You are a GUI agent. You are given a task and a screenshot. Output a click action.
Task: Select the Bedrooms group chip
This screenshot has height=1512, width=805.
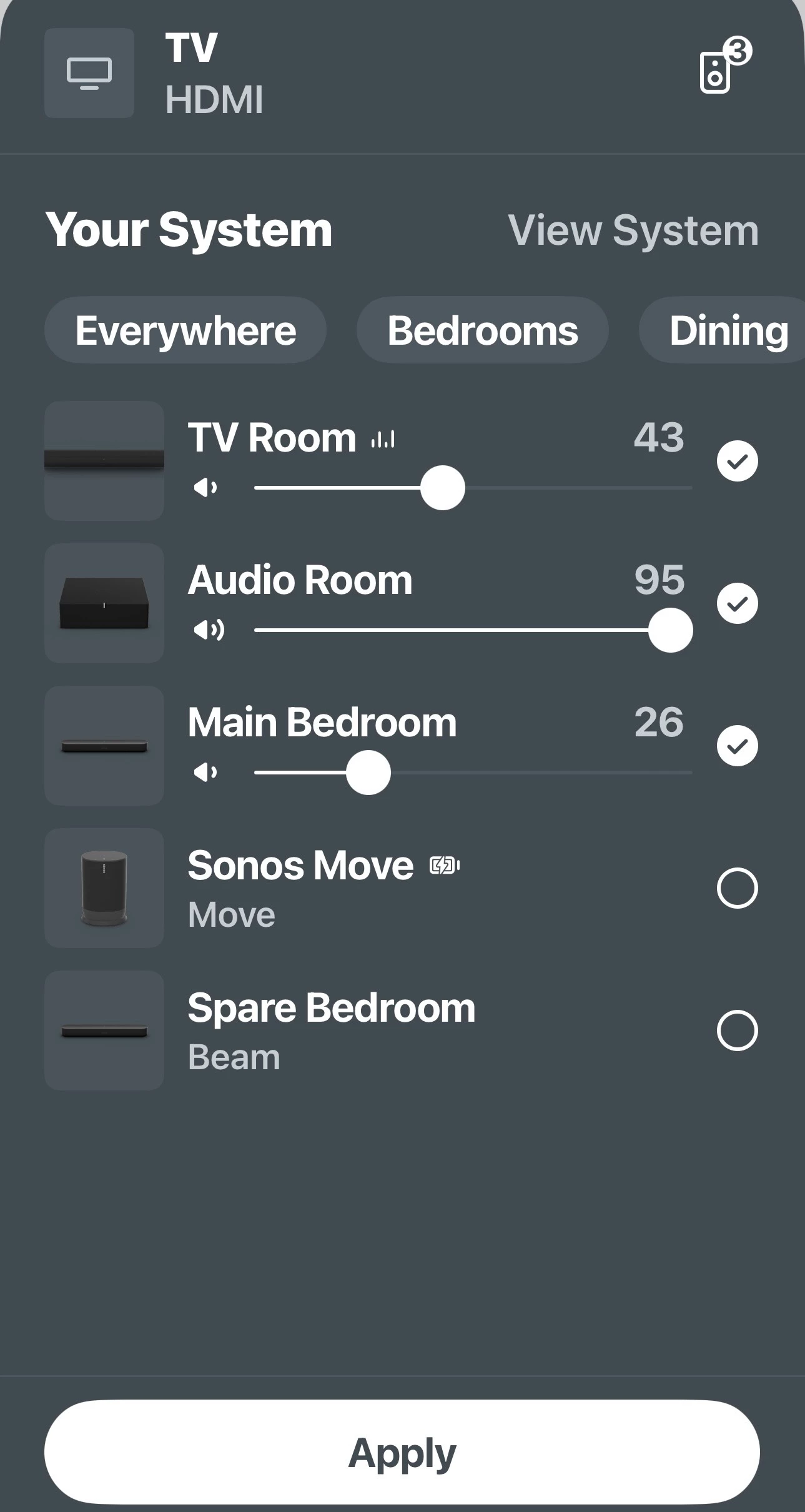[x=482, y=330]
